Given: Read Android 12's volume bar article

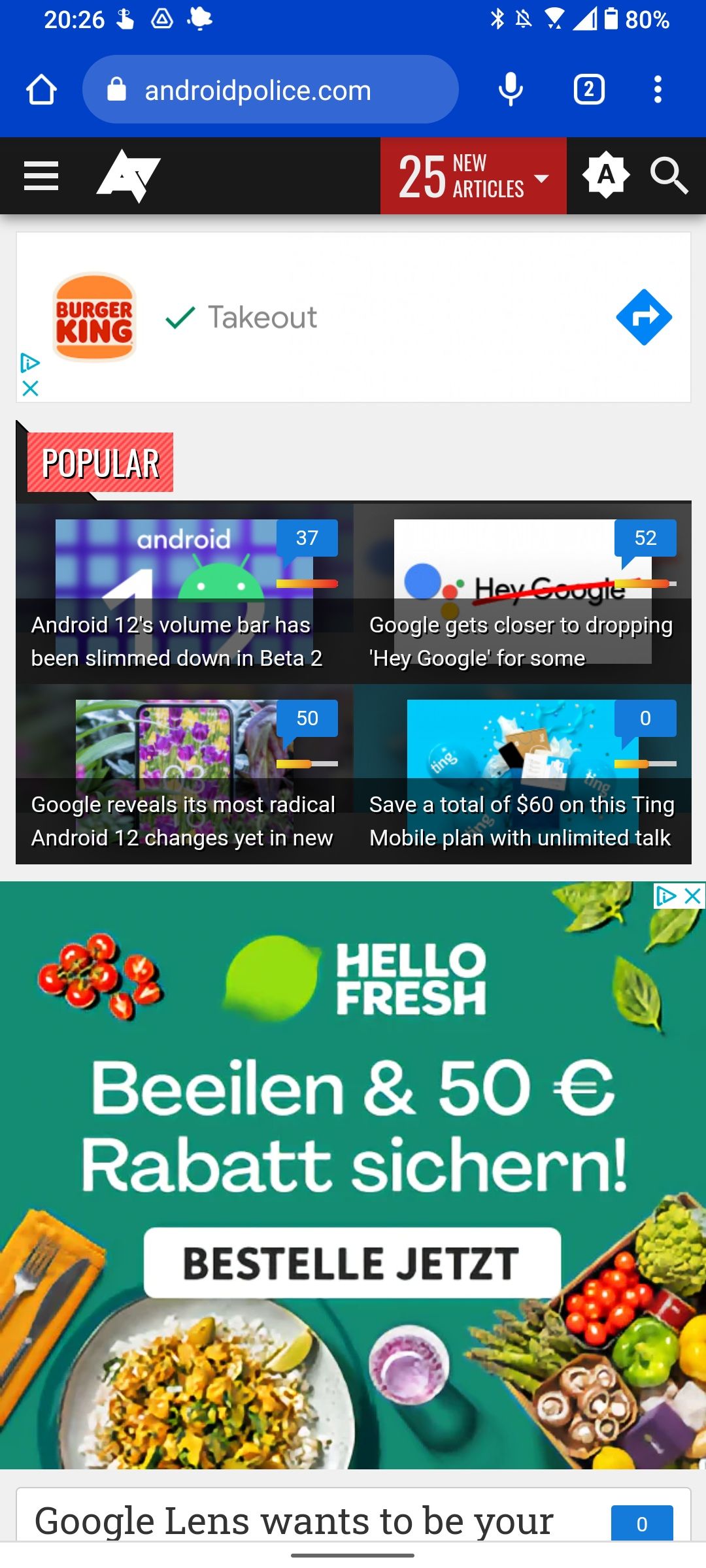Looking at the screenshot, I should pyautogui.click(x=176, y=642).
